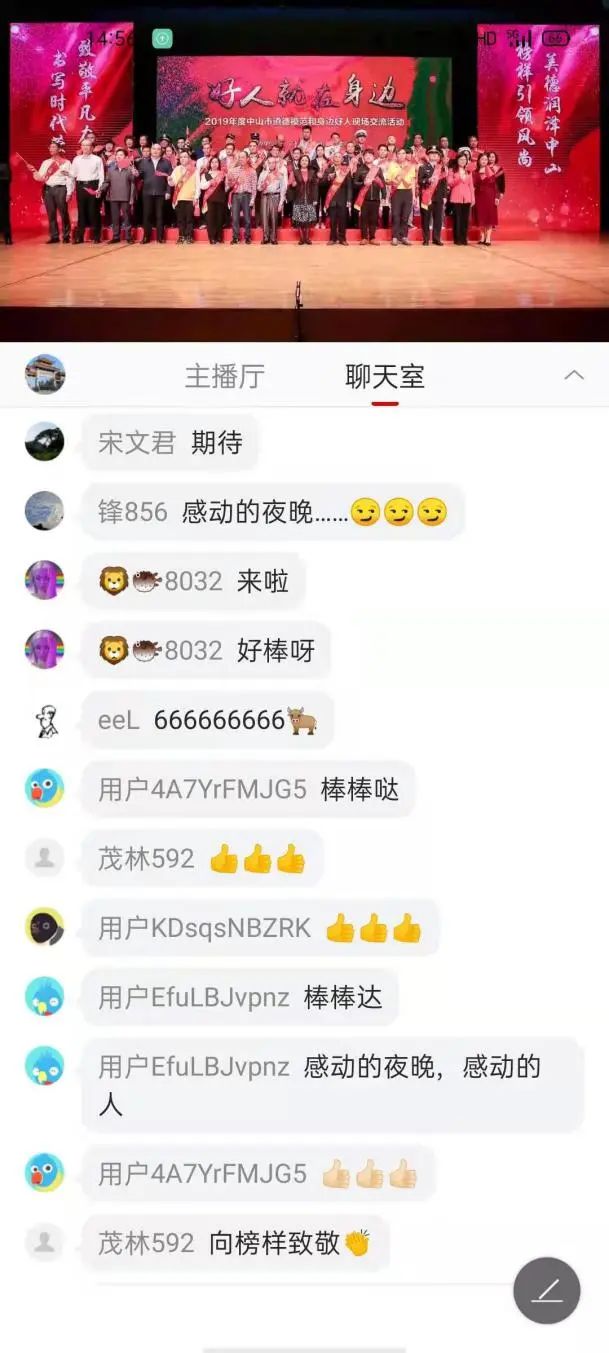Open eeL's avatar in chat
The height and width of the screenshot is (1353, 609).
45,720
